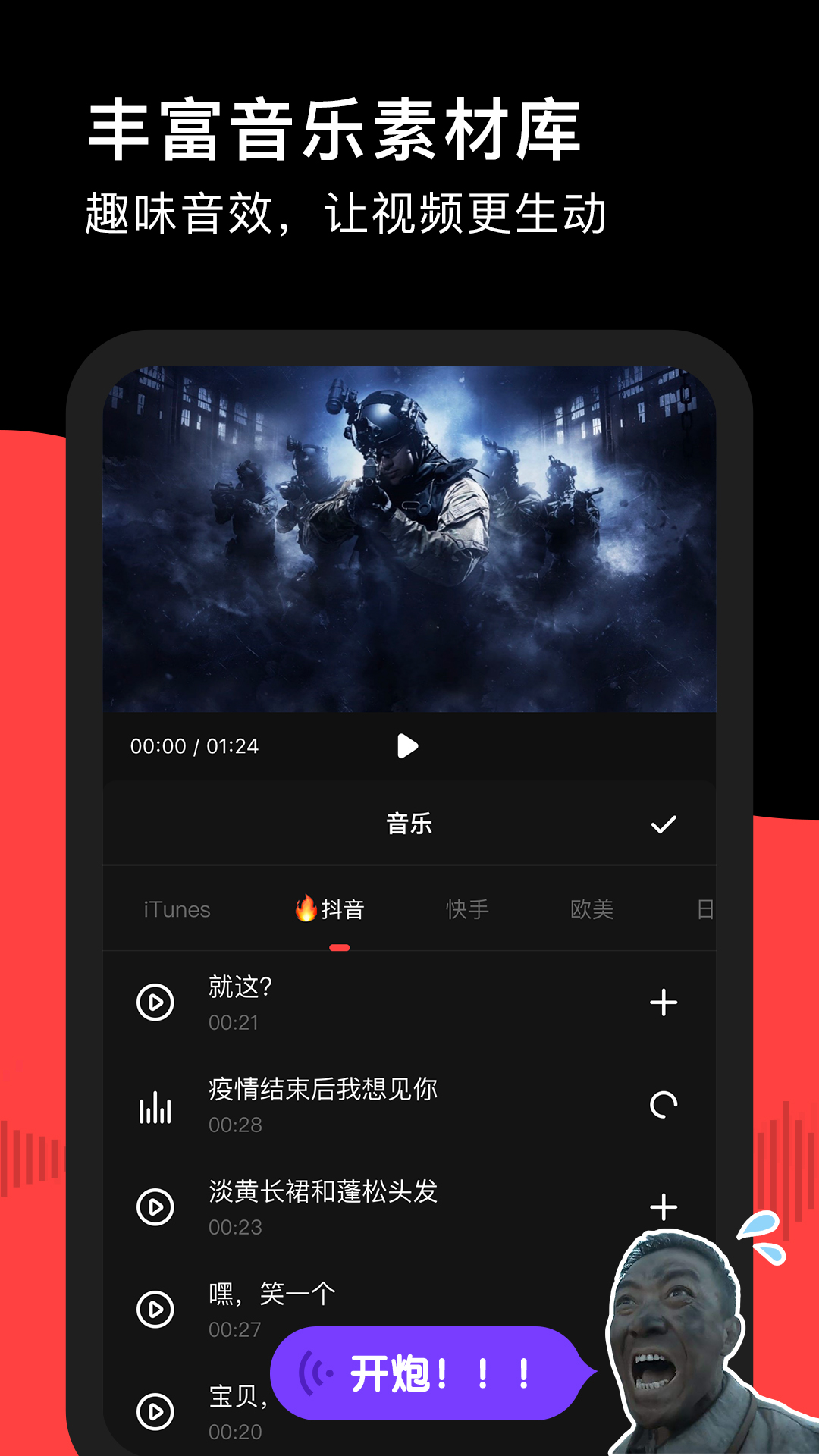
Task: Open the 欧美 music category
Action: pyautogui.click(x=593, y=909)
